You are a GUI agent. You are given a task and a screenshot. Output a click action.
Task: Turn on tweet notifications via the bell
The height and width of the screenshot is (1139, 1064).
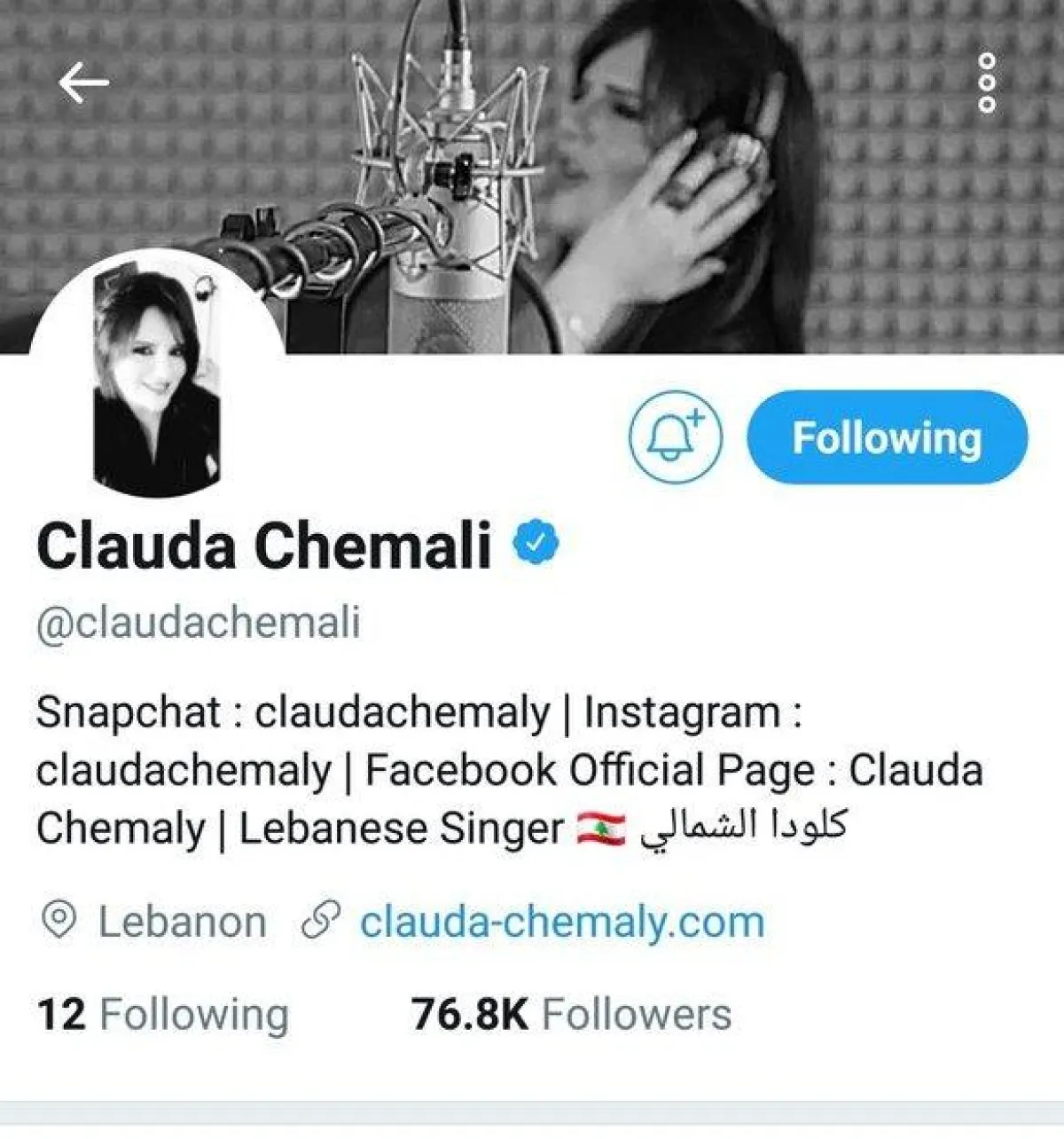click(676, 437)
